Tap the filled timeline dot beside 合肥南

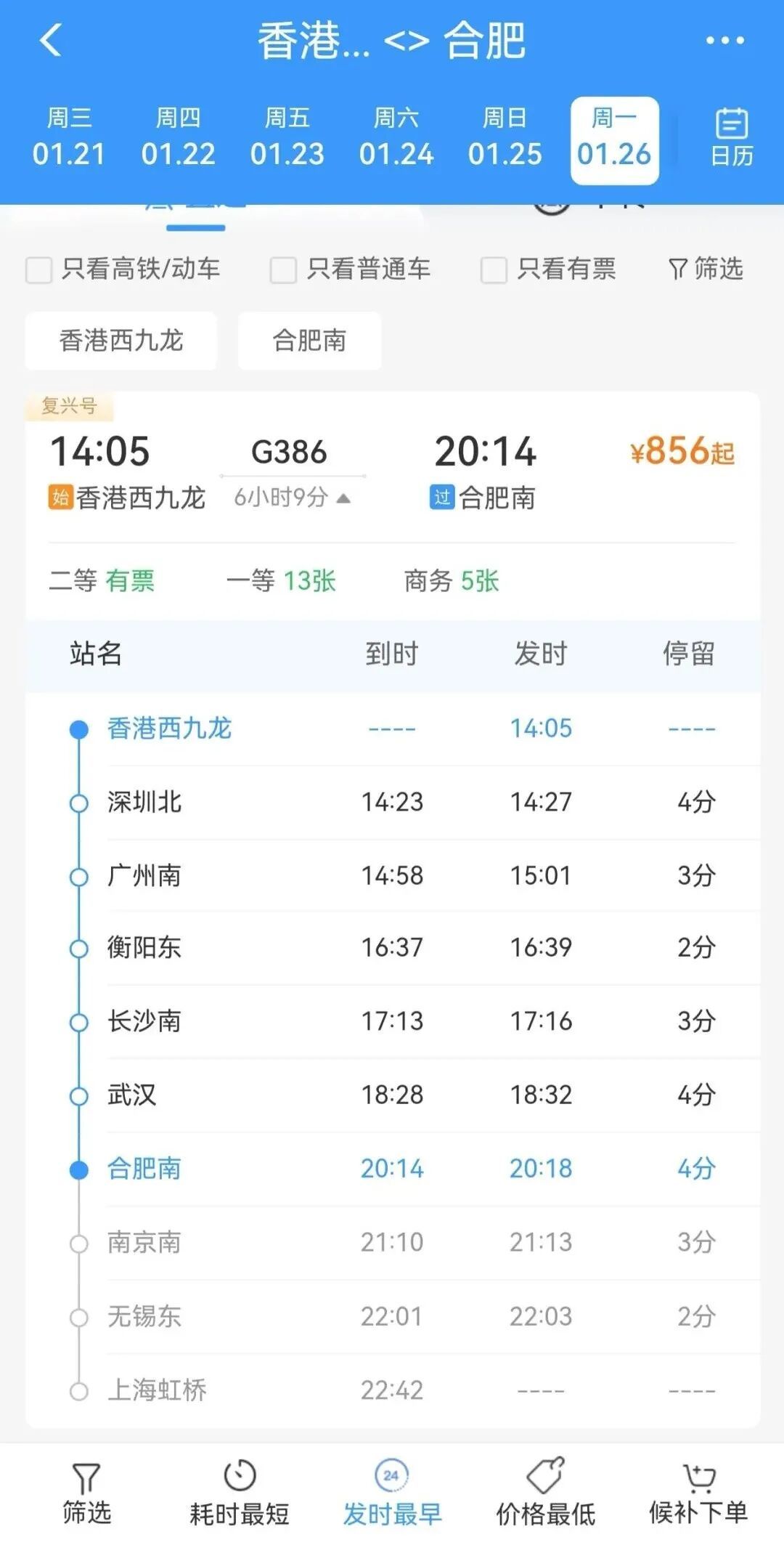click(78, 1168)
